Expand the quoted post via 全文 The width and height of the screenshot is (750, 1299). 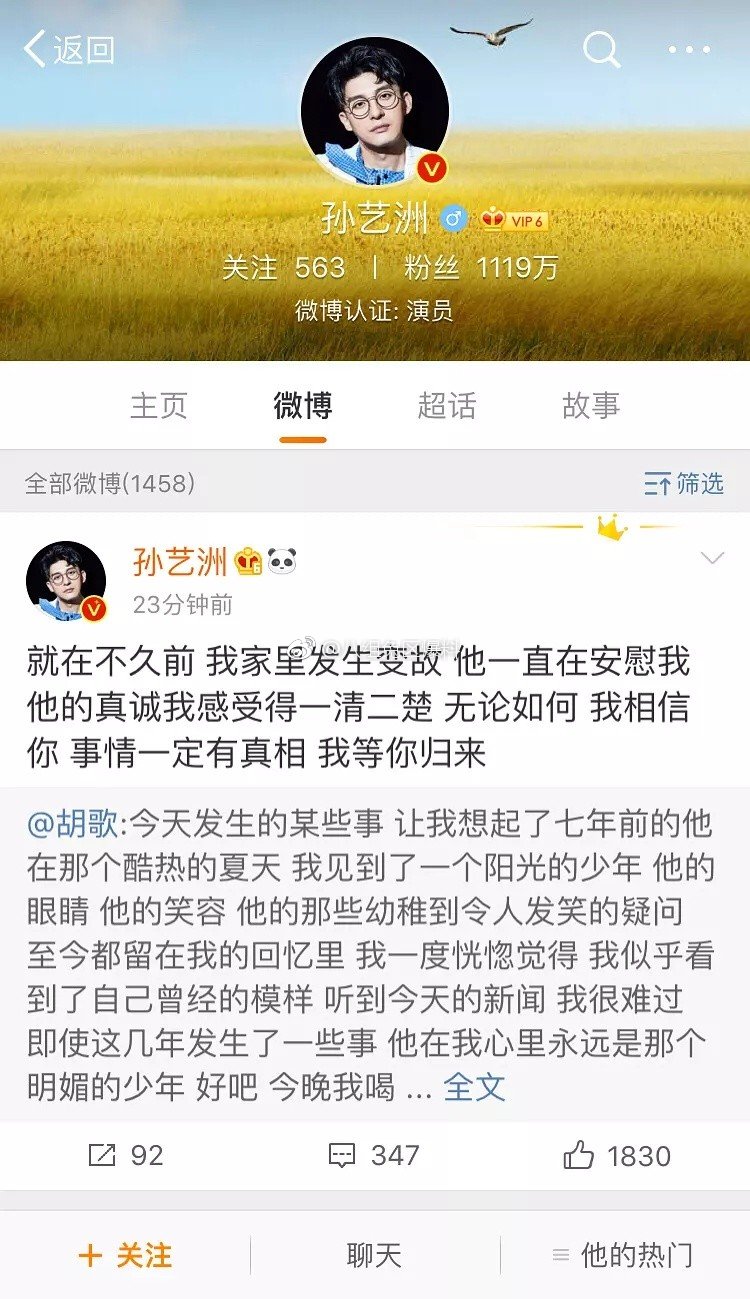point(474,1087)
